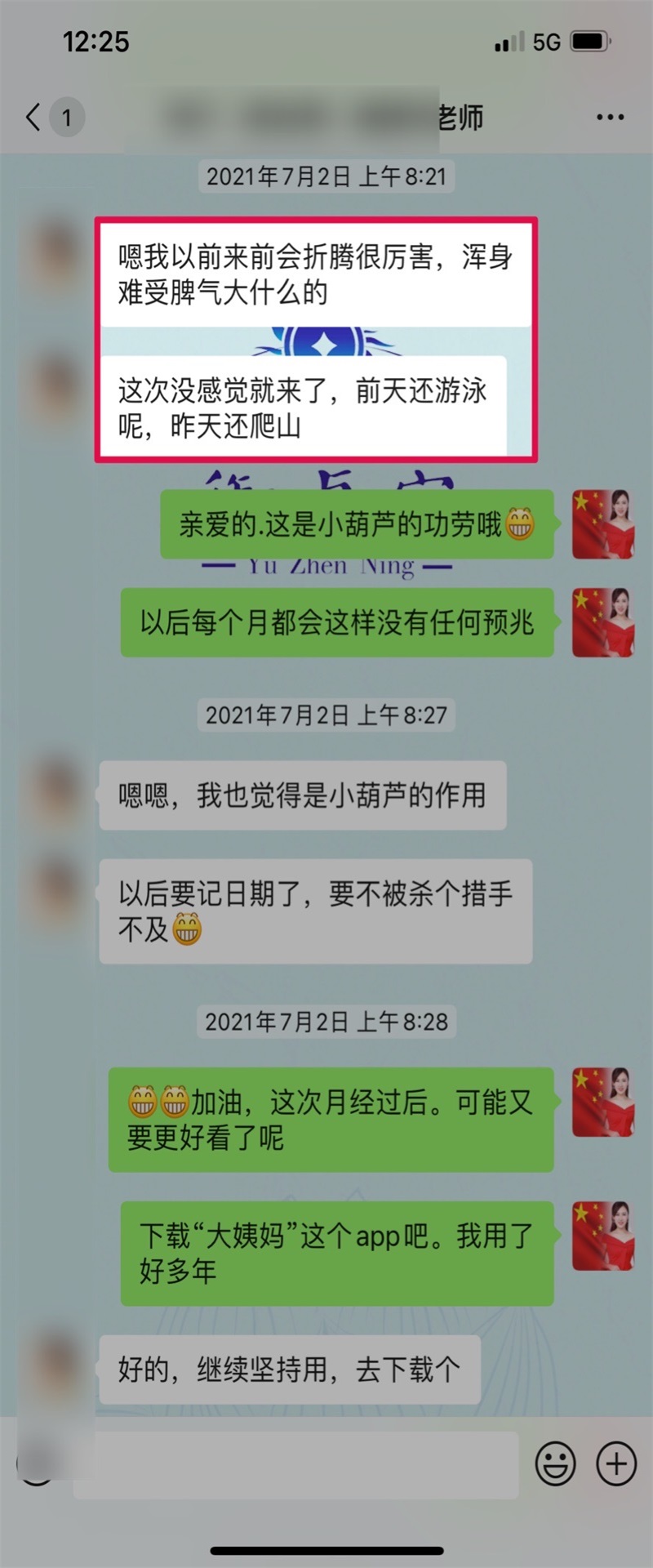653x1568 pixels.
Task: Open sender avatar beside 下载“大姨妈”这个app吧 message
Action: click(x=603, y=1236)
